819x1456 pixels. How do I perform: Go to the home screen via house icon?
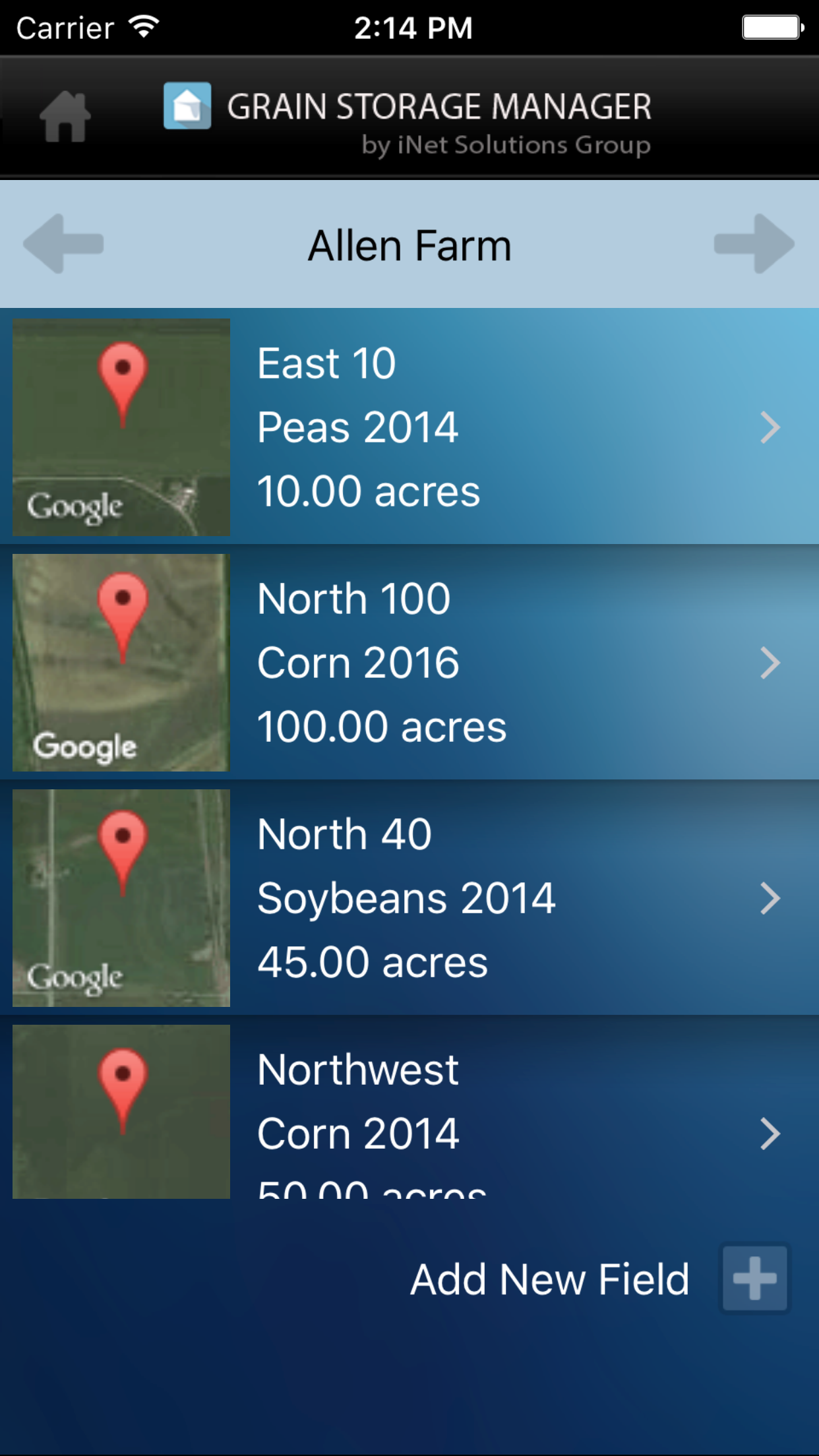(65, 117)
